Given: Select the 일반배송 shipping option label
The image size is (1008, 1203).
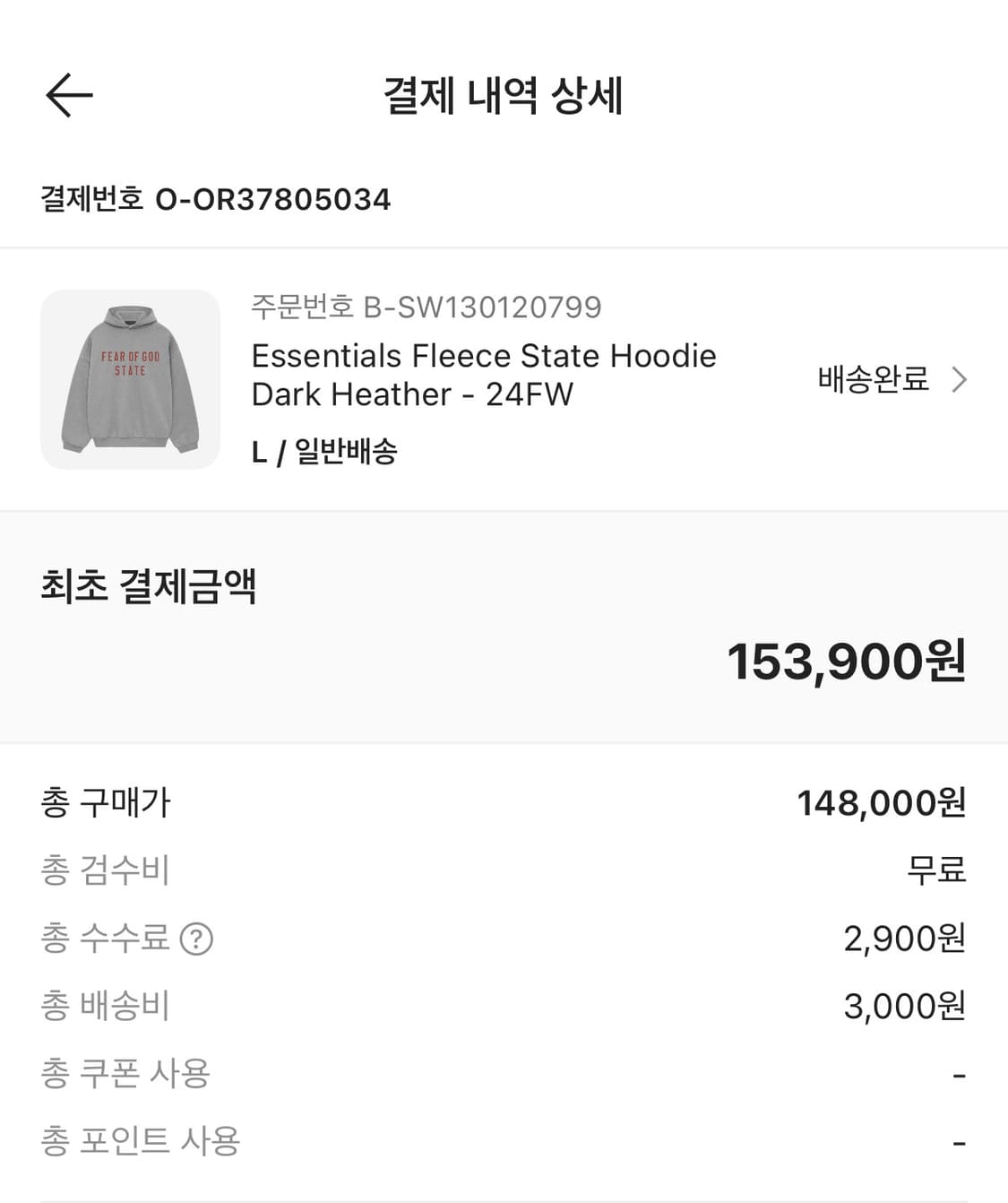Looking at the screenshot, I should click(348, 452).
